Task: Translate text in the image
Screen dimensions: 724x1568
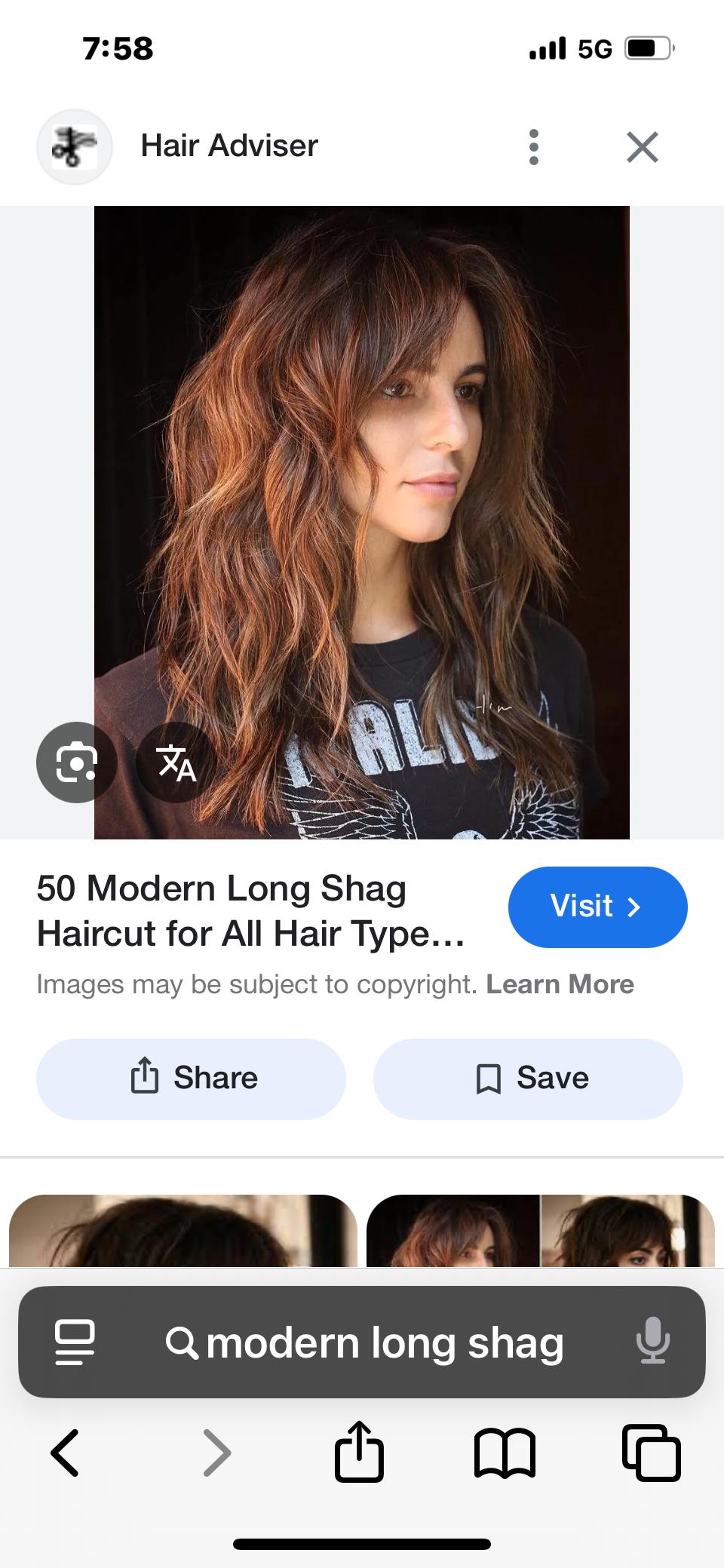Action: [176, 763]
